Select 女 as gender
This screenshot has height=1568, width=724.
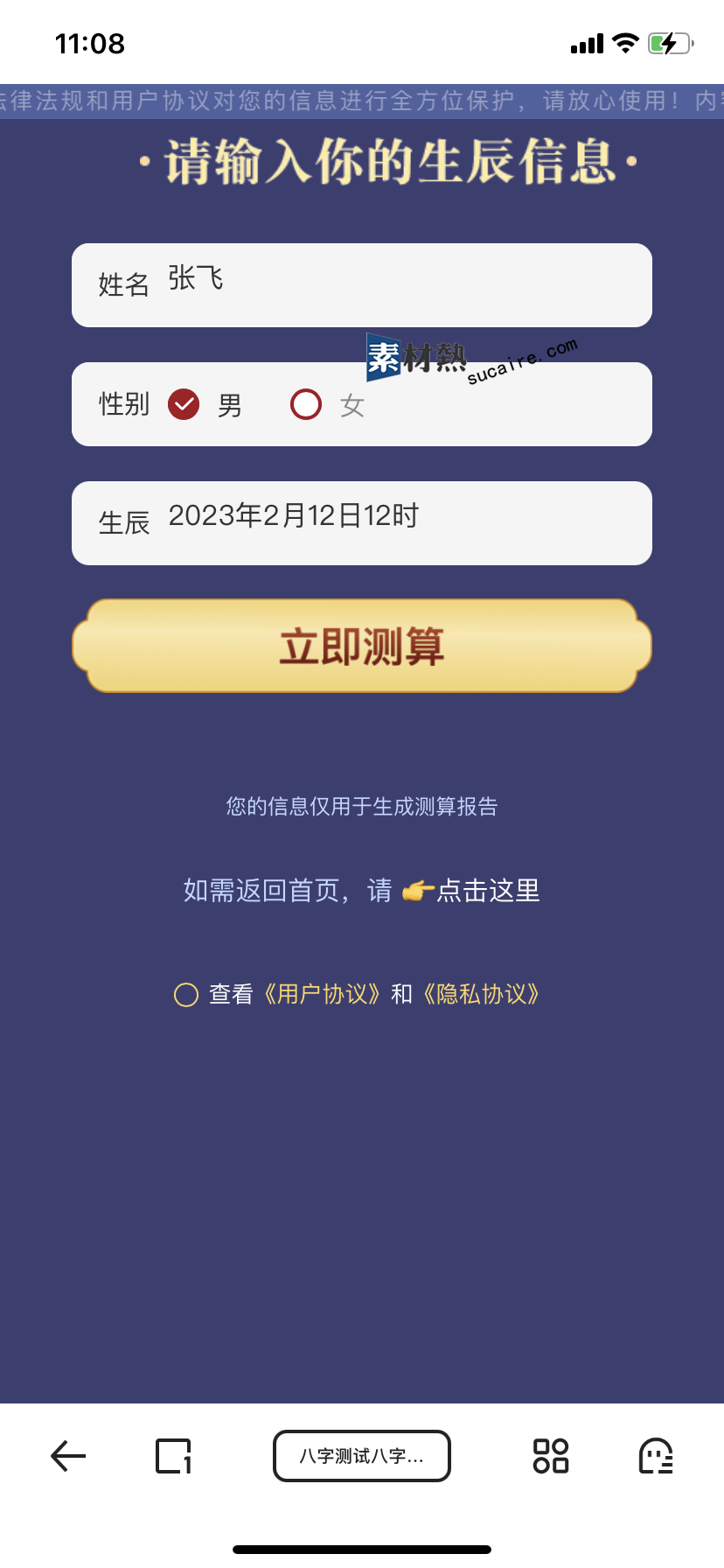click(306, 404)
